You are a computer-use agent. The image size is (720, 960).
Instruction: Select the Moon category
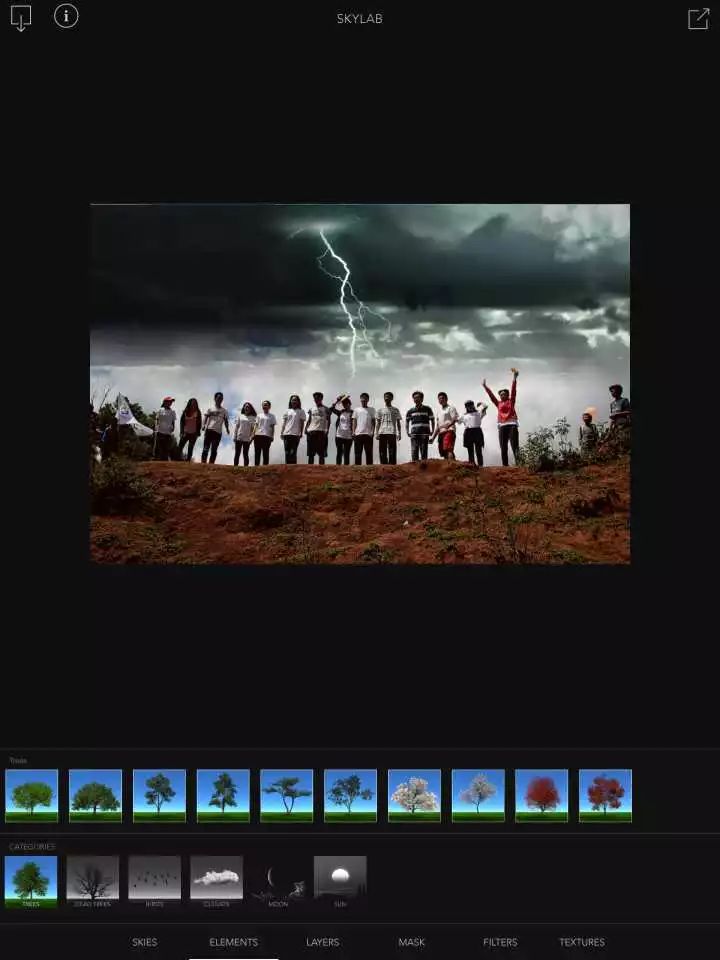[x=278, y=881]
